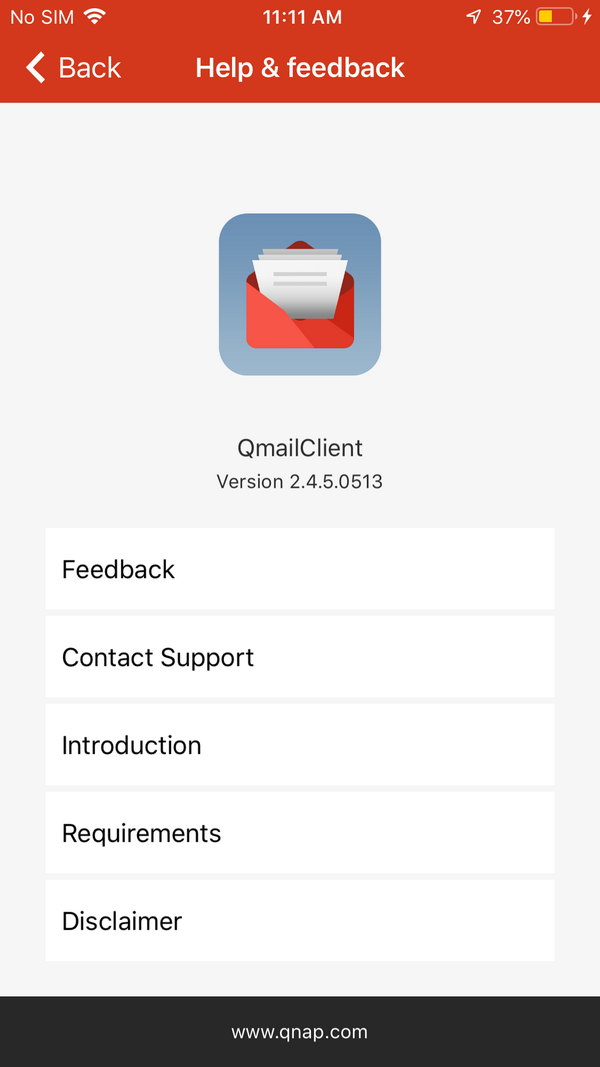Visit the www.qnap.com link

299,1032
